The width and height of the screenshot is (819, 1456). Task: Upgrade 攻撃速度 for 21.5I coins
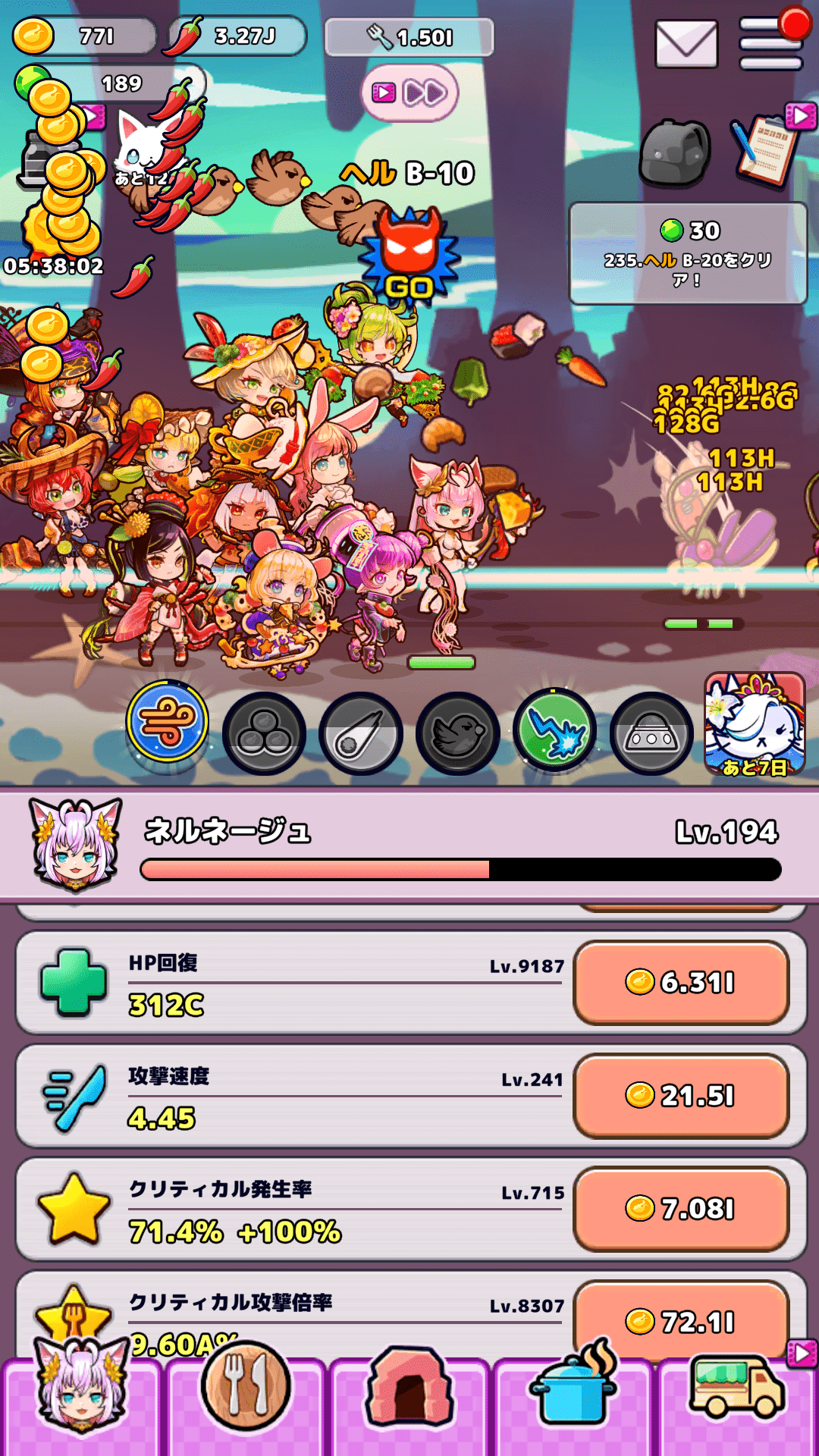[681, 1096]
